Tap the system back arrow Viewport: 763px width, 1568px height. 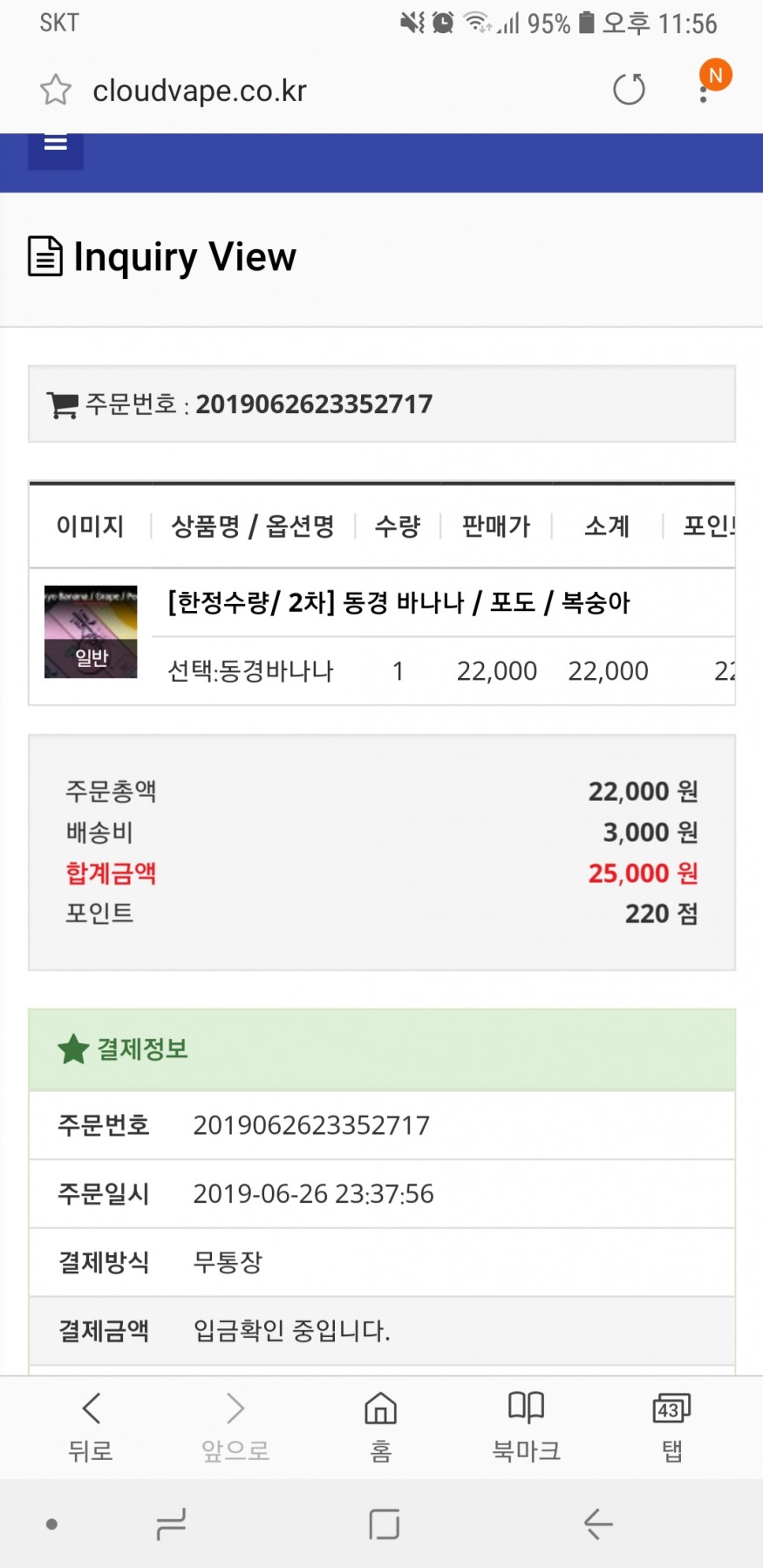point(598,1524)
